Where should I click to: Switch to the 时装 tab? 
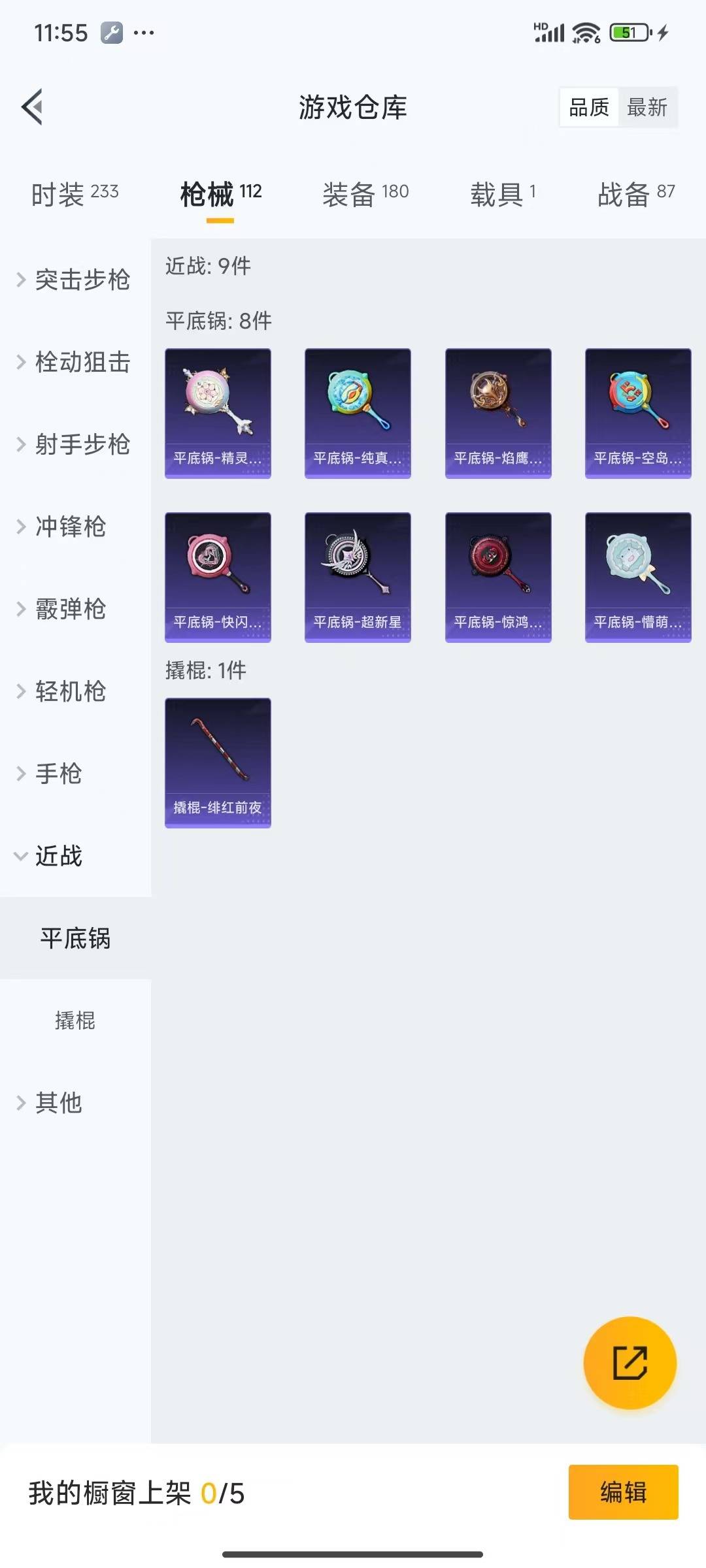(x=75, y=194)
